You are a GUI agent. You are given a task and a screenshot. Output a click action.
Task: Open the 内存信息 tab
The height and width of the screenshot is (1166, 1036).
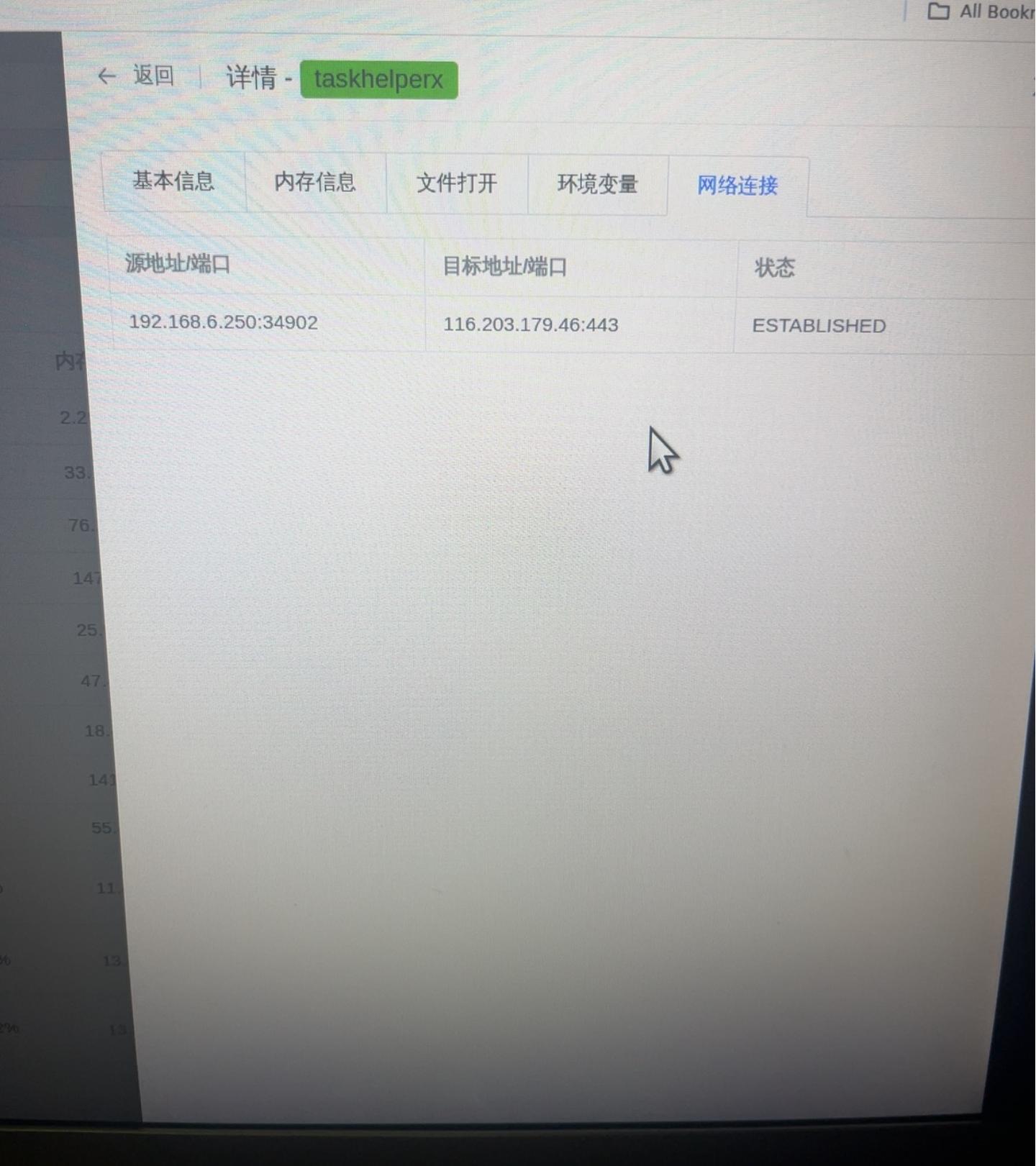pos(315,183)
